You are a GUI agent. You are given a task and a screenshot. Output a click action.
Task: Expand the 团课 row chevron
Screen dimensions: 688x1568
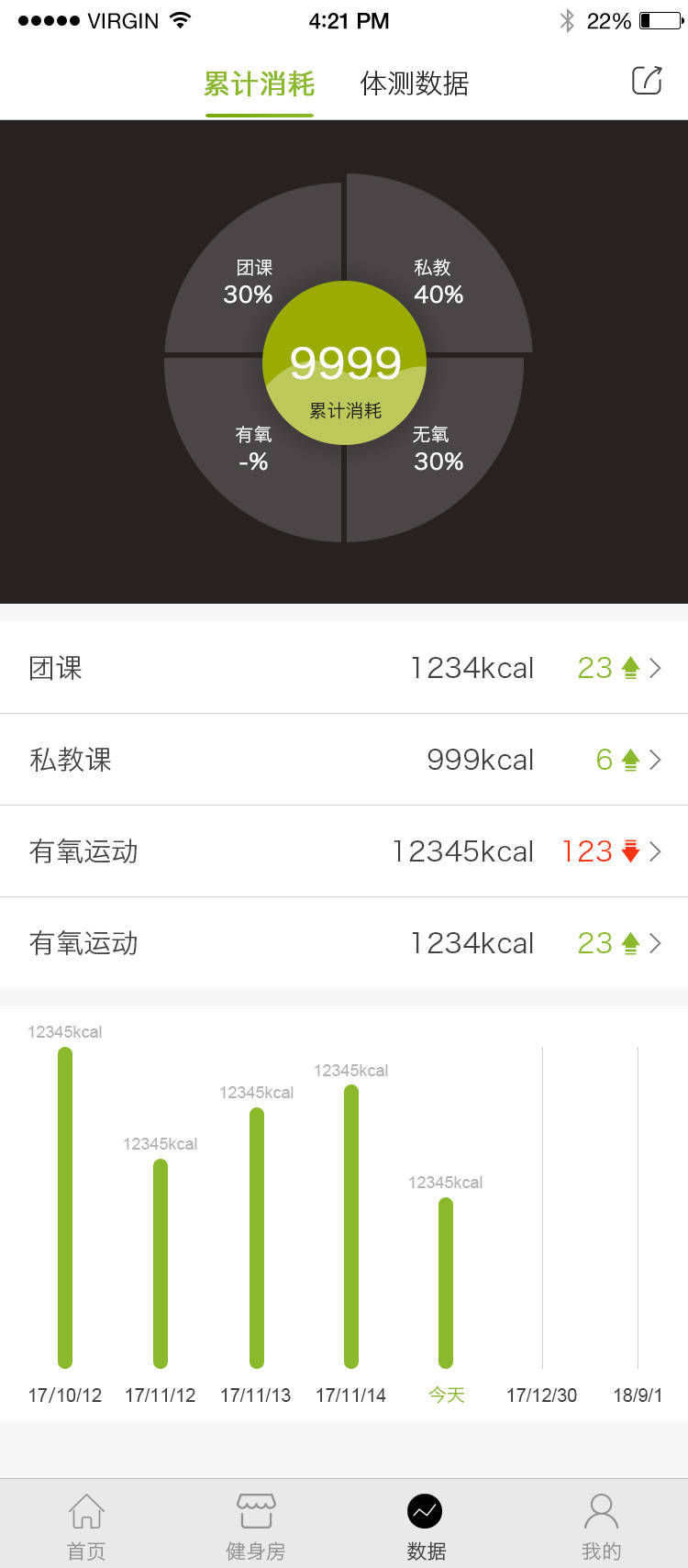point(655,668)
